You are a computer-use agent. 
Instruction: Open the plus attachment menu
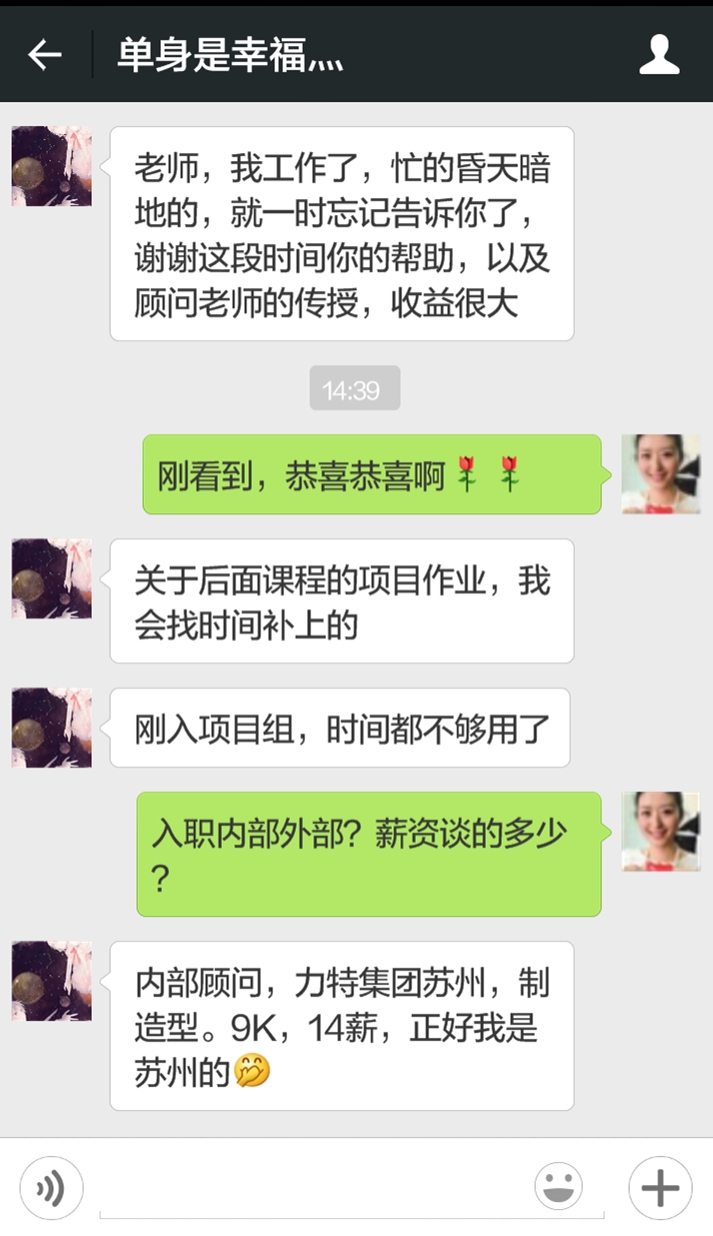660,1188
